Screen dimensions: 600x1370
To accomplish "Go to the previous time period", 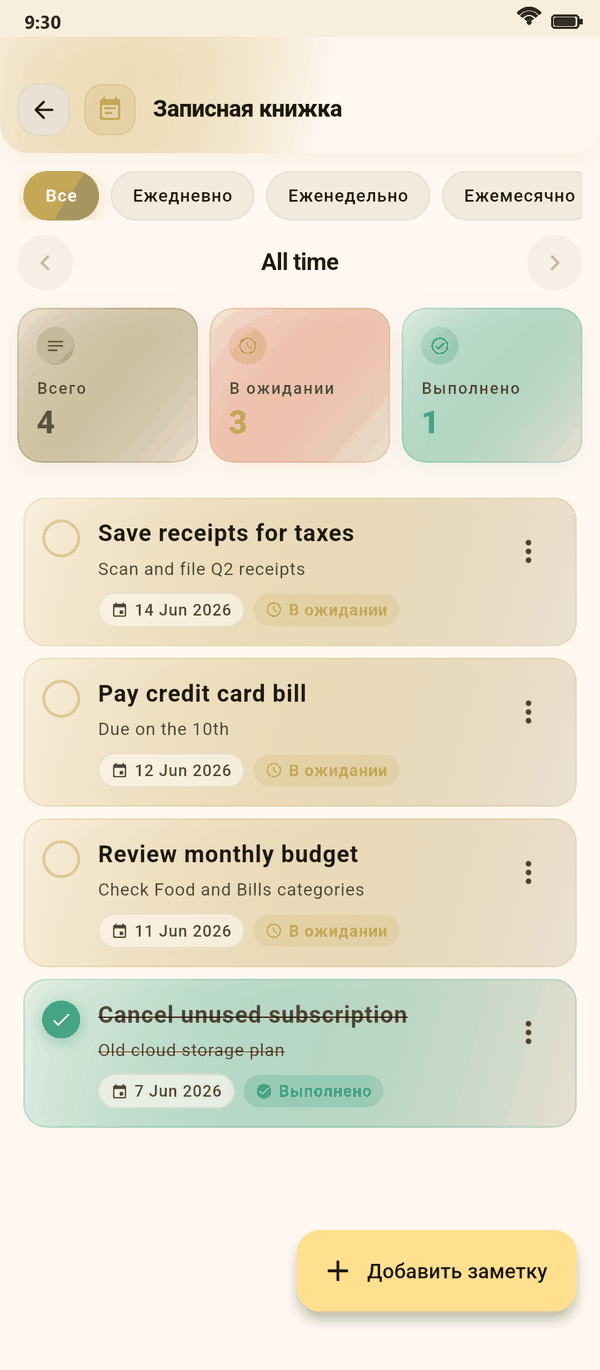I will point(45,263).
